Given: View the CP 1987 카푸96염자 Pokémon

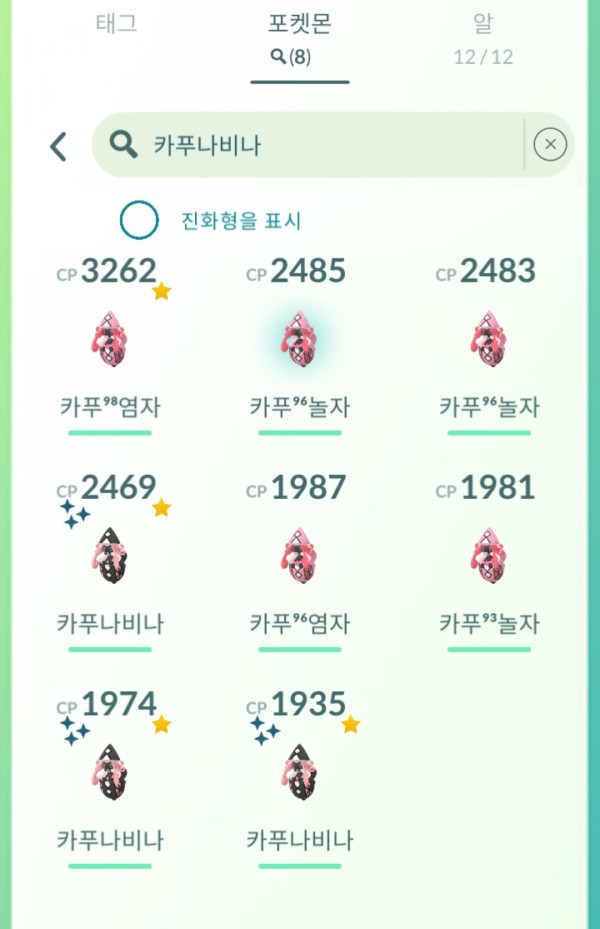Looking at the screenshot, I should (x=300, y=557).
